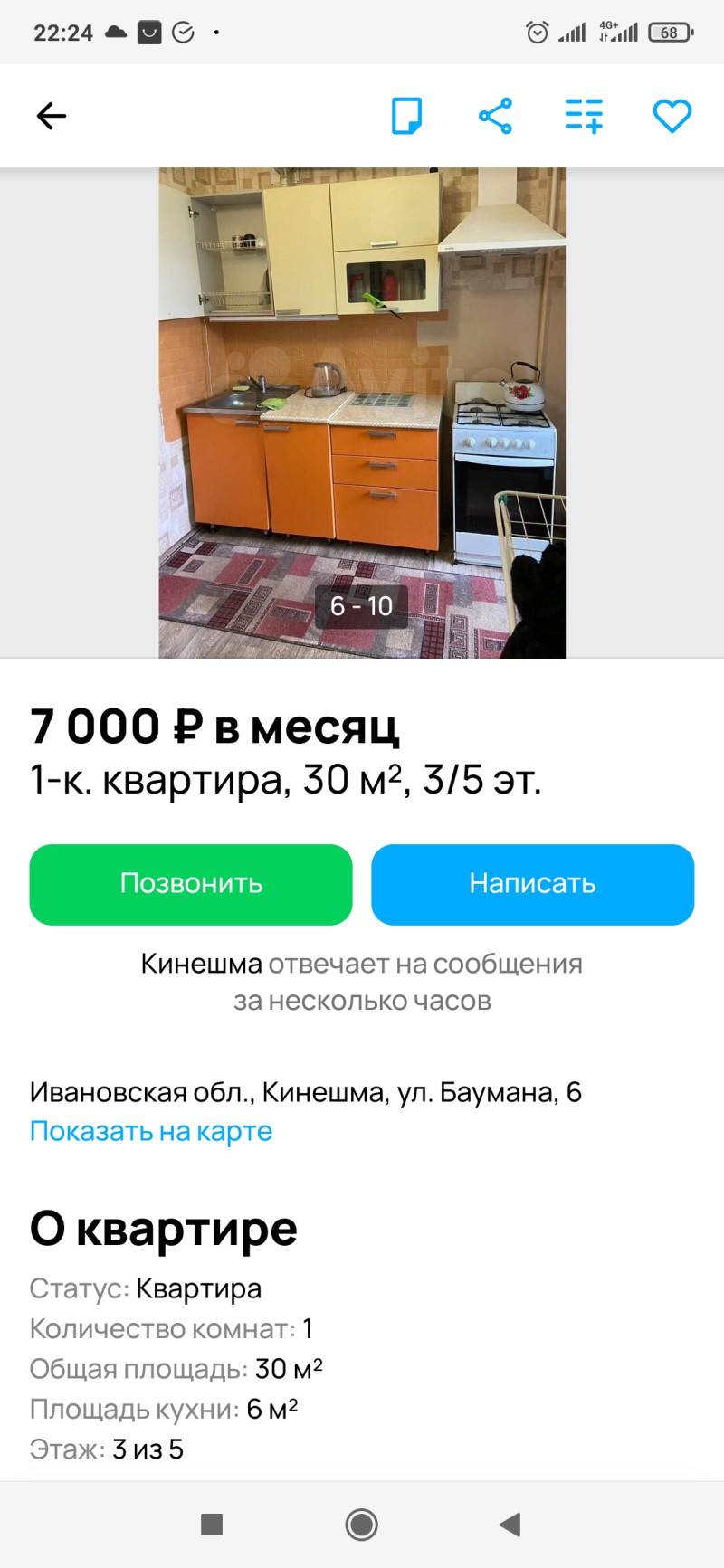Message the seller via Написать
This screenshot has width=724, height=1568.
click(532, 884)
